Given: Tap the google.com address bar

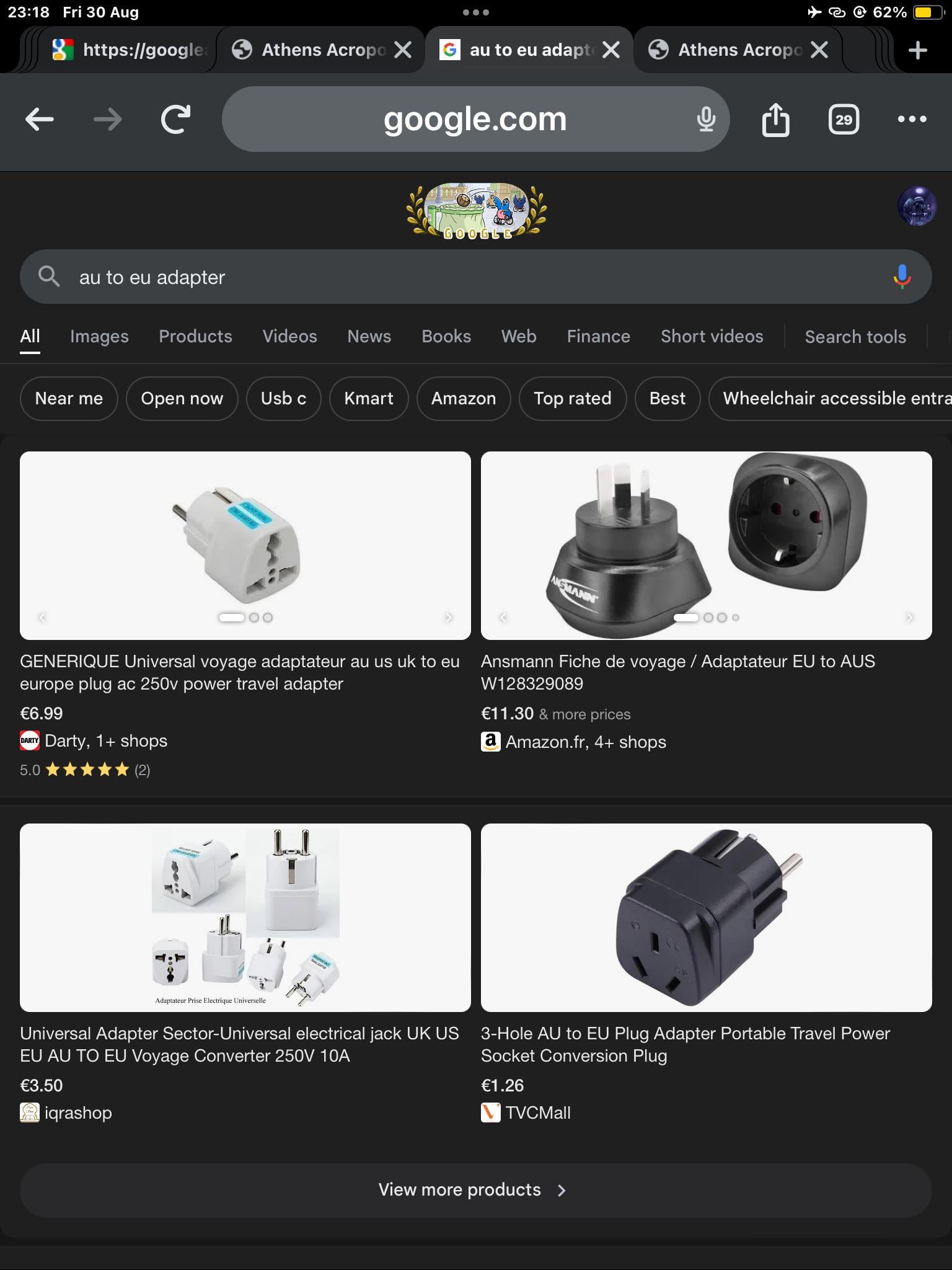Looking at the screenshot, I should tap(475, 119).
